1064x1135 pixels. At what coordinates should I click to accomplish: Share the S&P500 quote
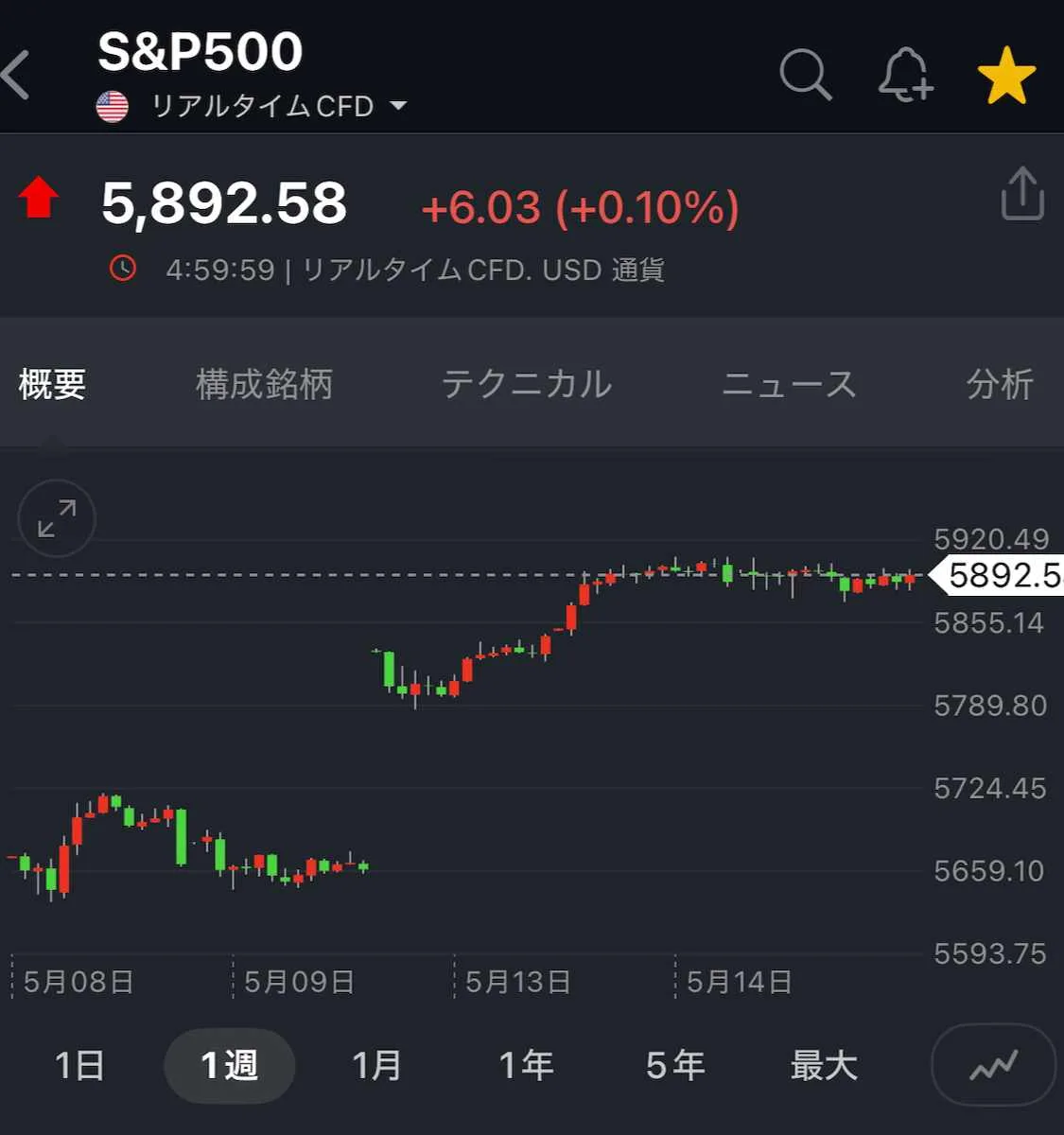1021,194
